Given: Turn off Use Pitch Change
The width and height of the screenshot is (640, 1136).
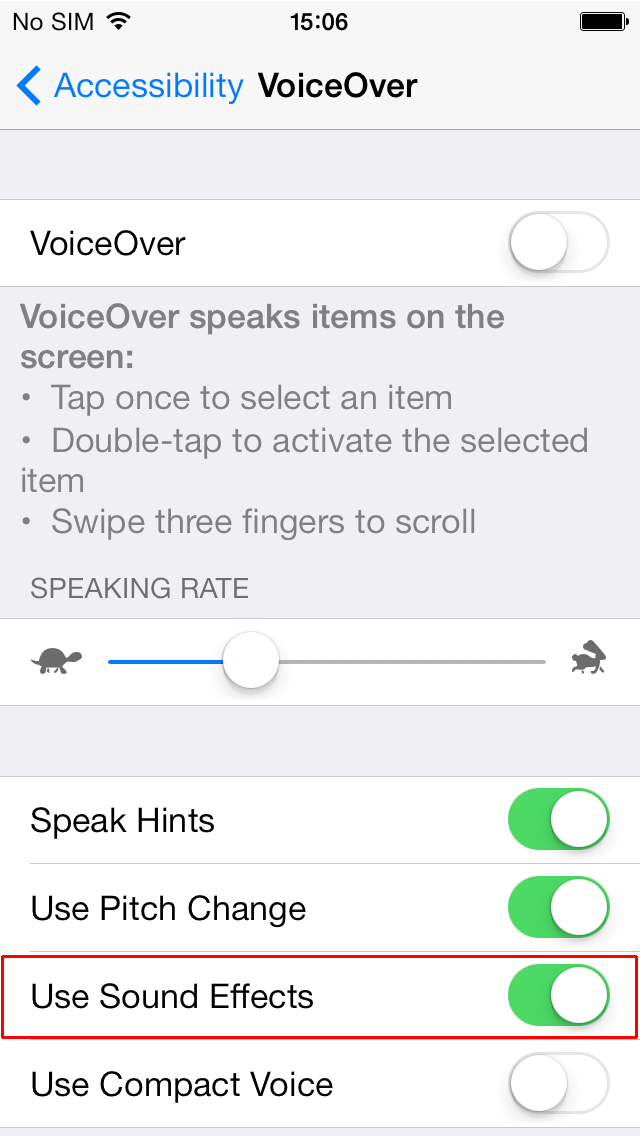Looking at the screenshot, I should click(559, 907).
